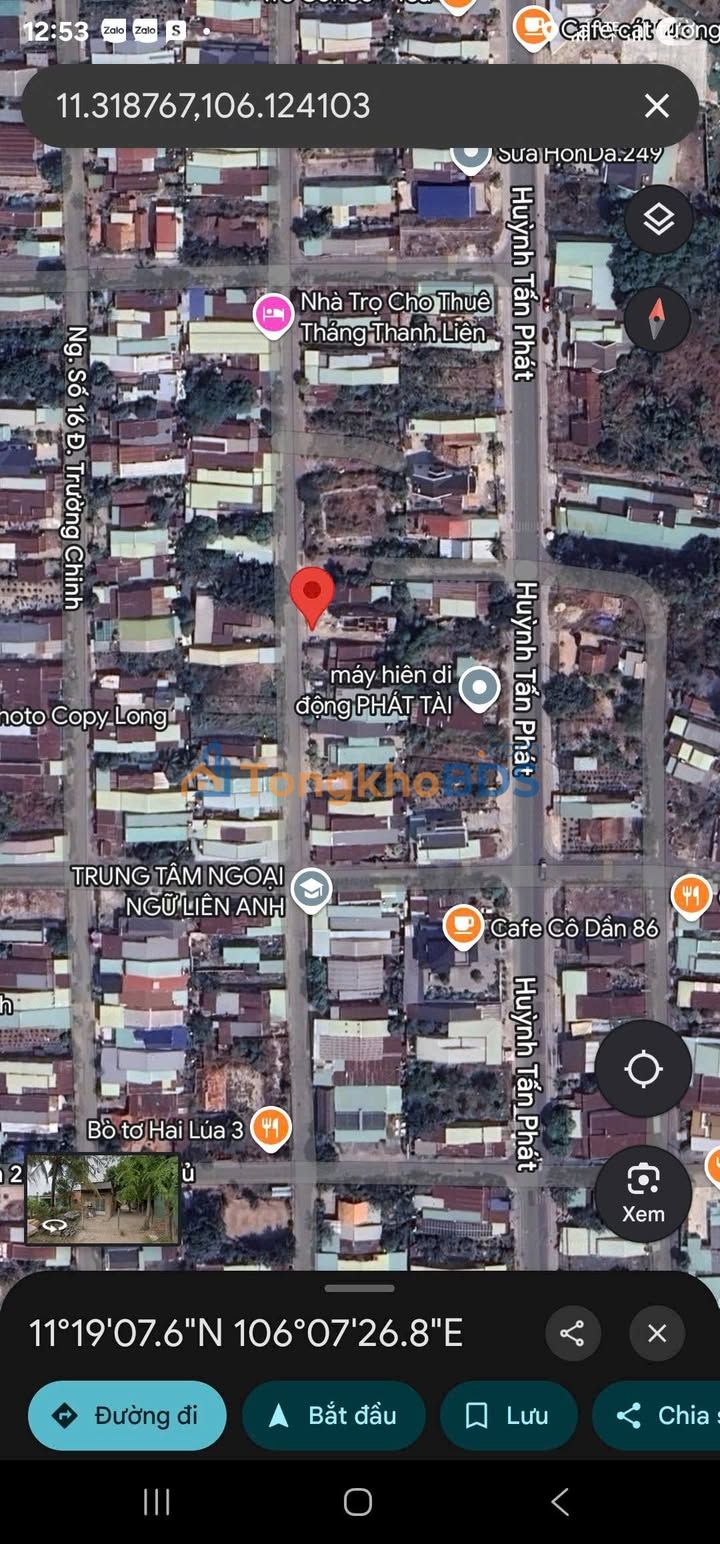Open recent apps from navigation bar
Image resolution: width=720 pixels, height=1544 pixels.
click(157, 1501)
